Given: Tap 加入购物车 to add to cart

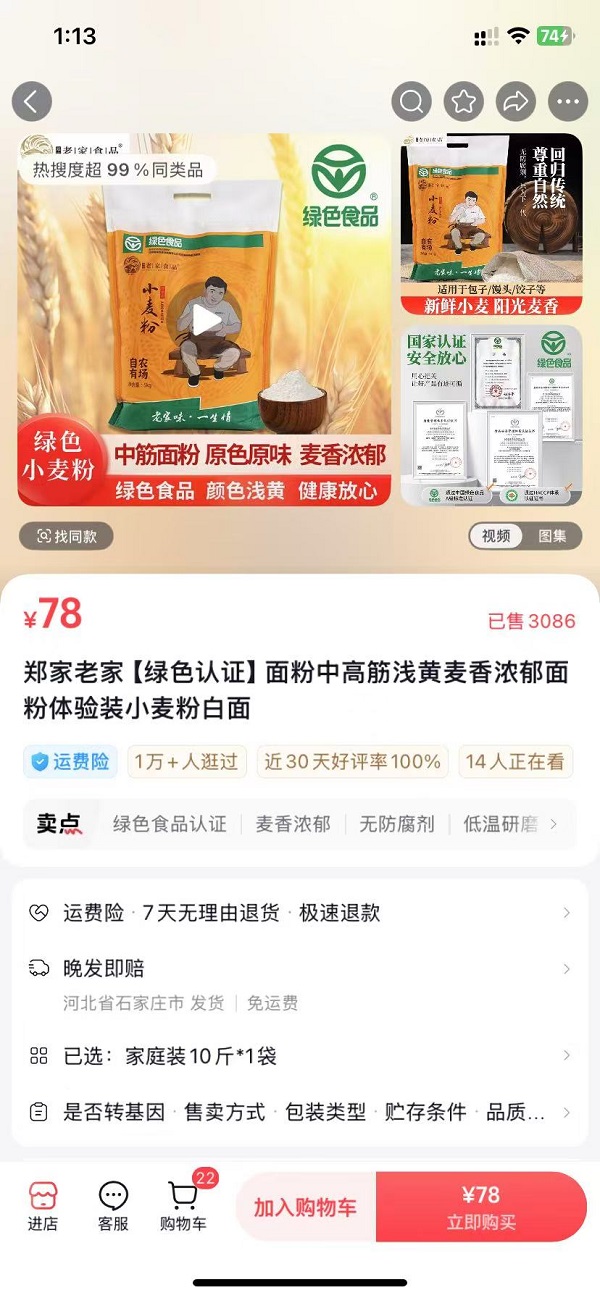Looking at the screenshot, I should coord(305,1207).
